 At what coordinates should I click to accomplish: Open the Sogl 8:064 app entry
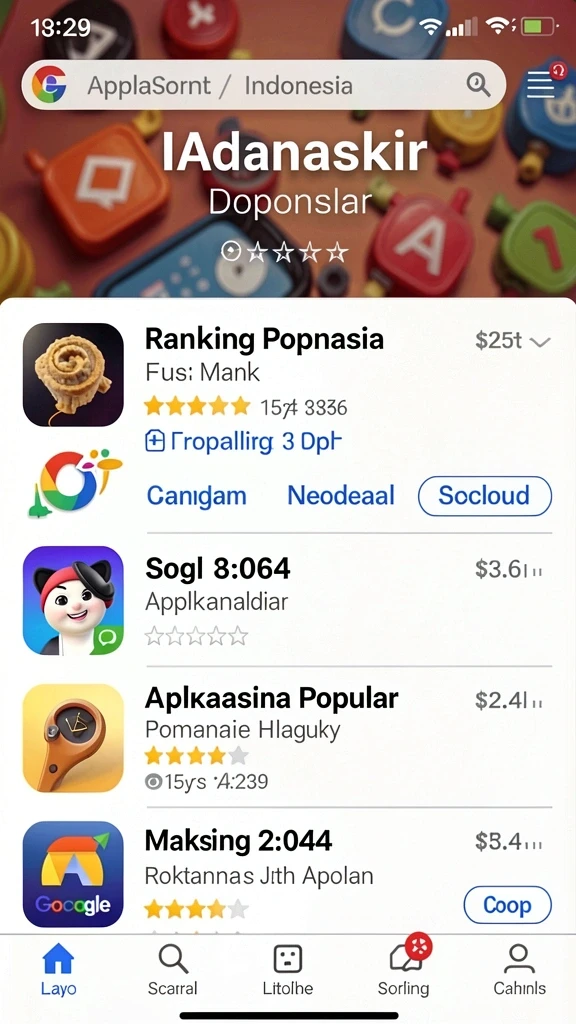coord(287,600)
